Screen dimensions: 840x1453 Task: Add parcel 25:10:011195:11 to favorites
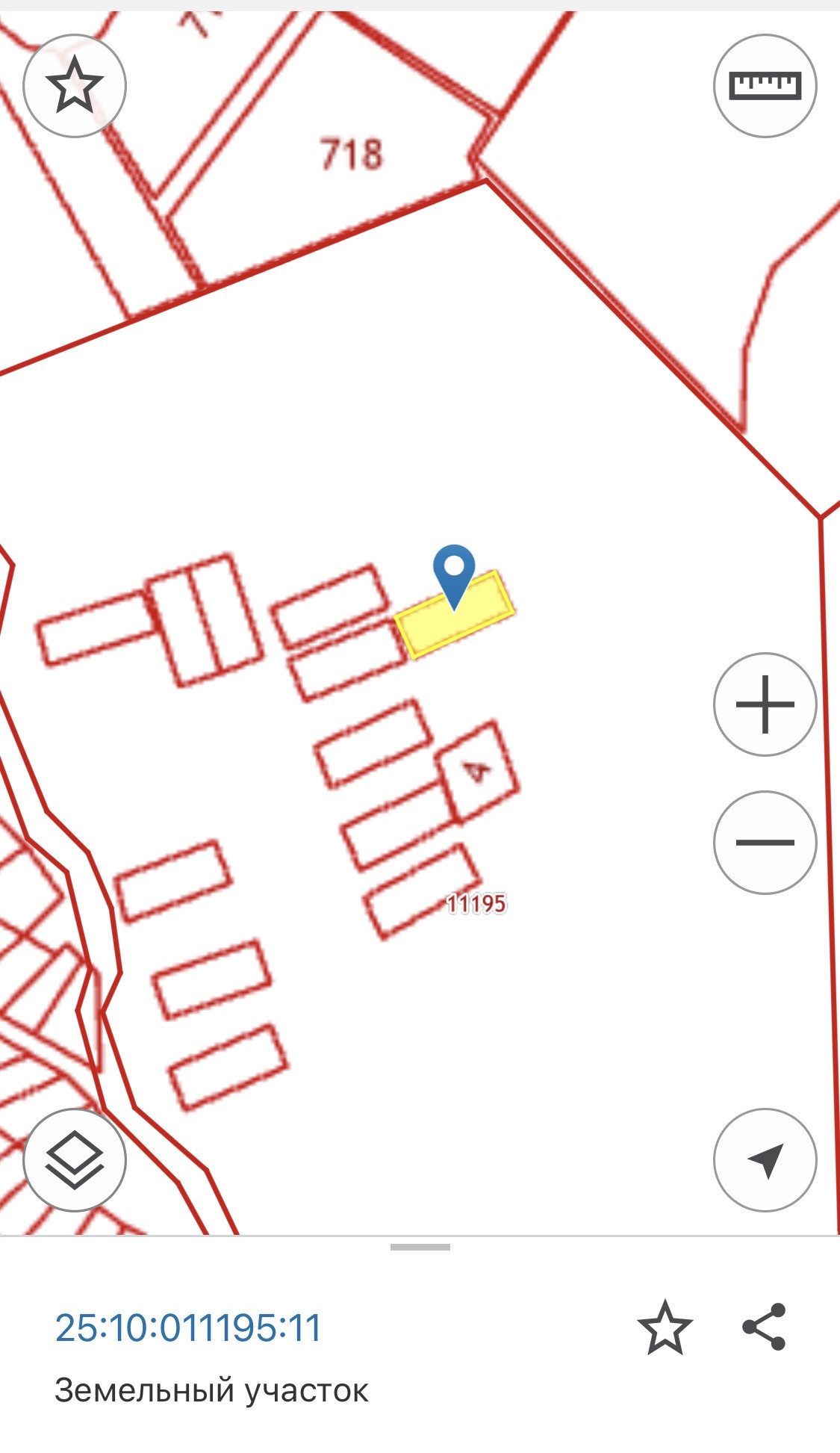point(665,1327)
